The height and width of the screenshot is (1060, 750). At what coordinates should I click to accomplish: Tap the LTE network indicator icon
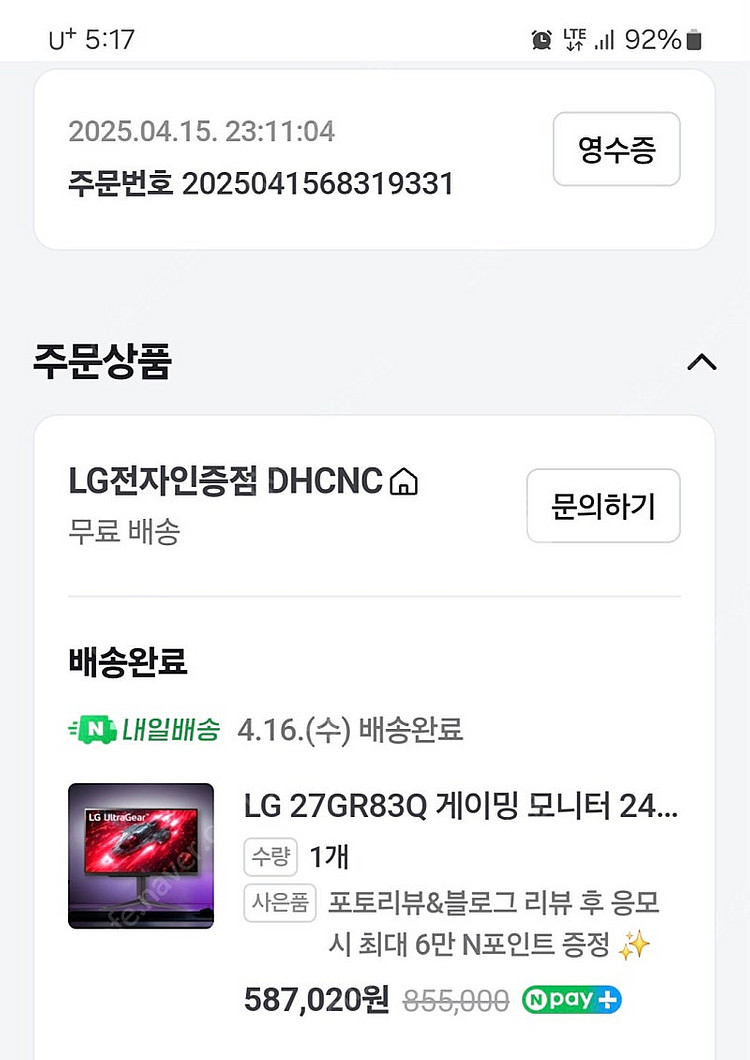point(577,39)
